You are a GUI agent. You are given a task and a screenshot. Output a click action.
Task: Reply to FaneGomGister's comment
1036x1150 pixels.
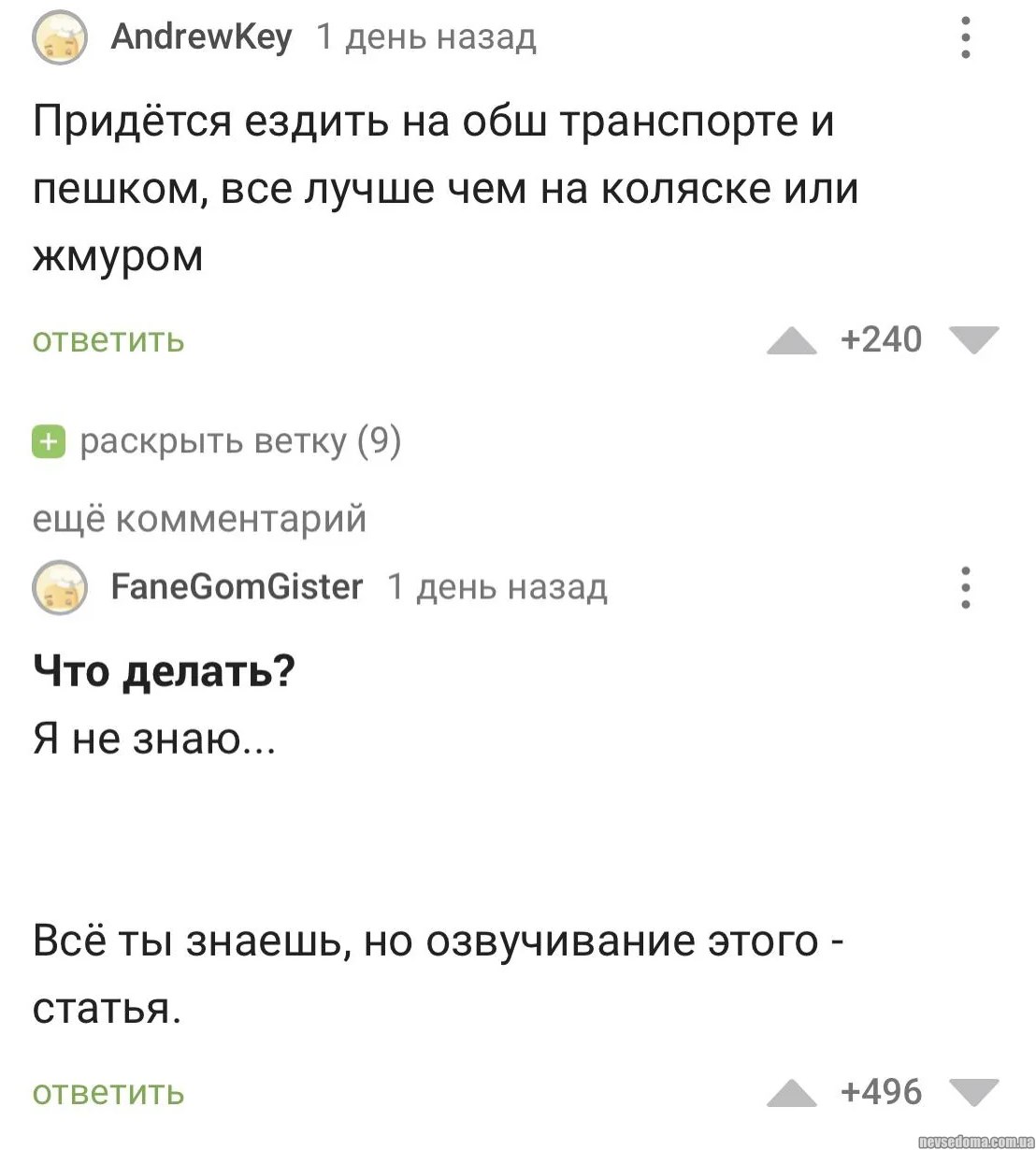(108, 1092)
